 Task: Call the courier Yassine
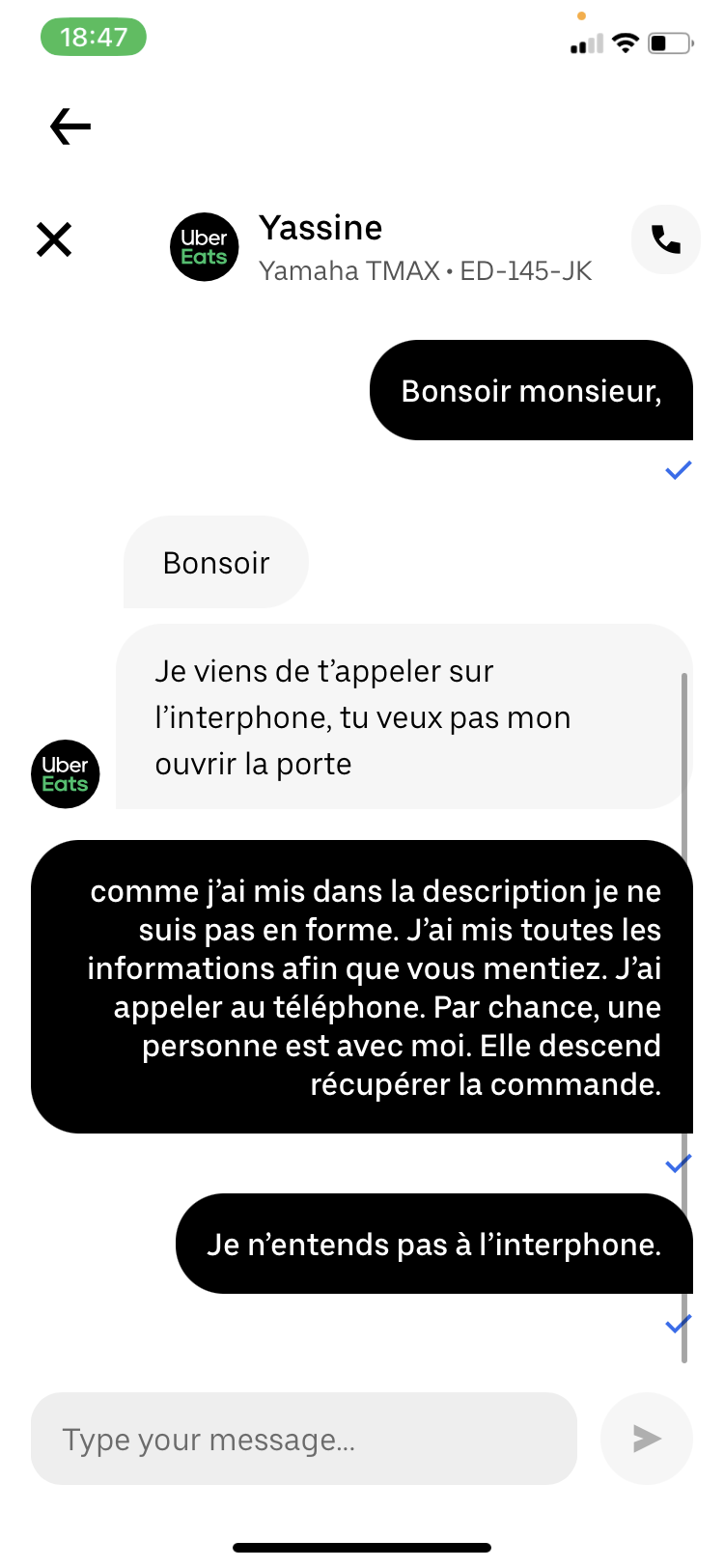point(665,239)
